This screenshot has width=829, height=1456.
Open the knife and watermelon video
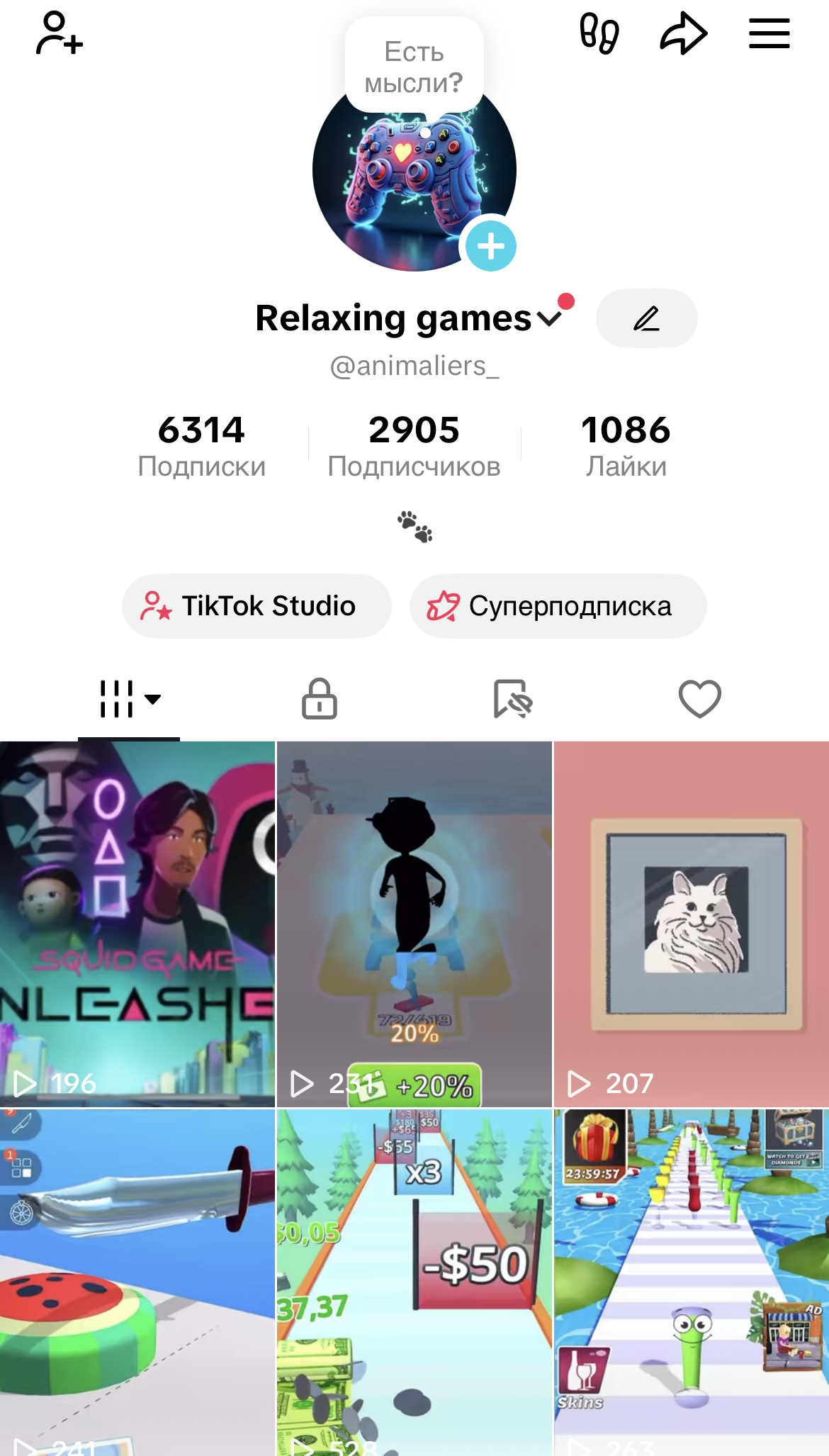click(x=137, y=1282)
